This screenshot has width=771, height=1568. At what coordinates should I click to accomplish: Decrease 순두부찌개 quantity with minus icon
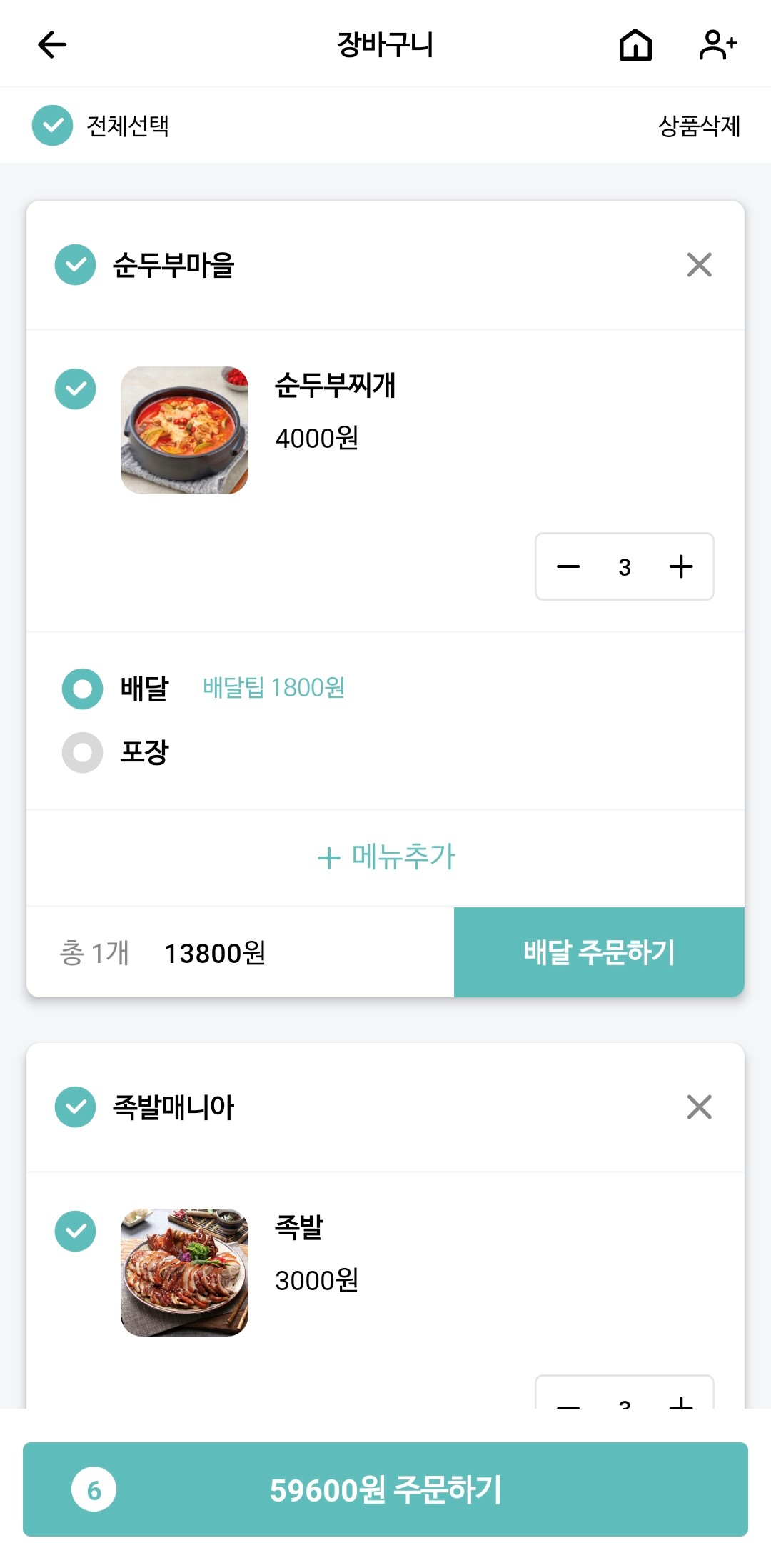(568, 566)
